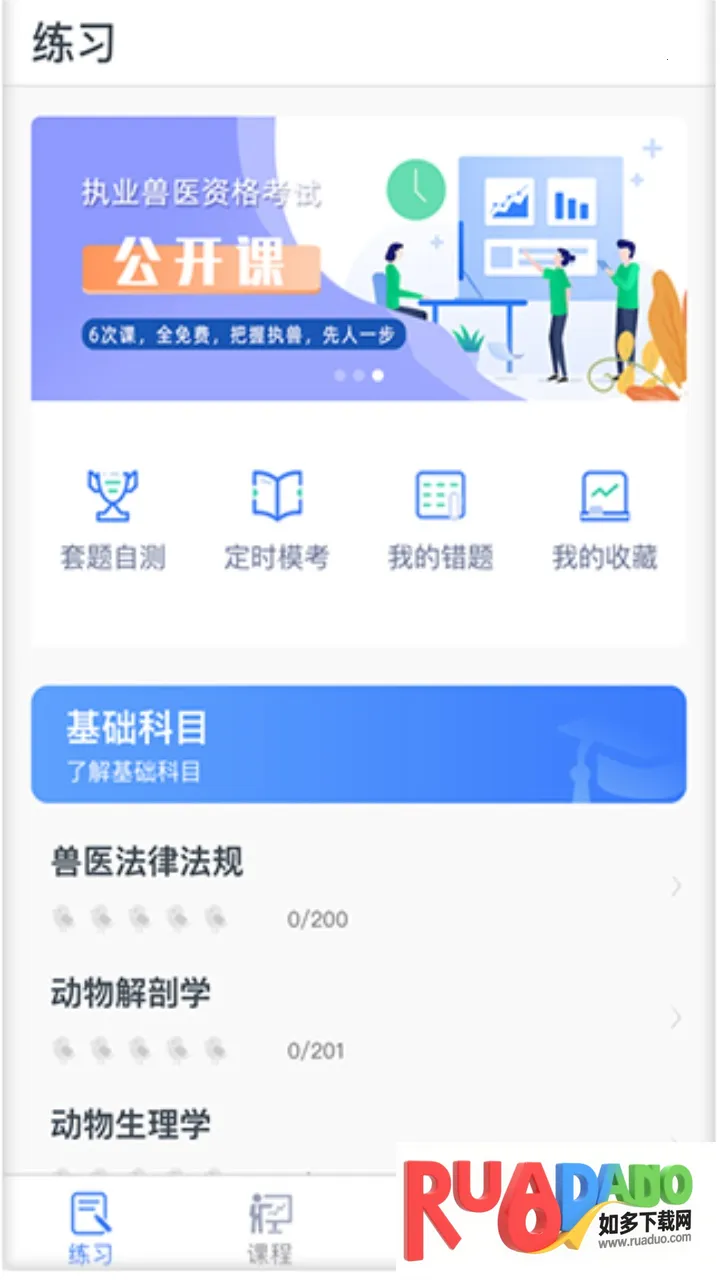Tap 了解基础科目 on the blue card
The image size is (720, 1280).
[x=136, y=771]
